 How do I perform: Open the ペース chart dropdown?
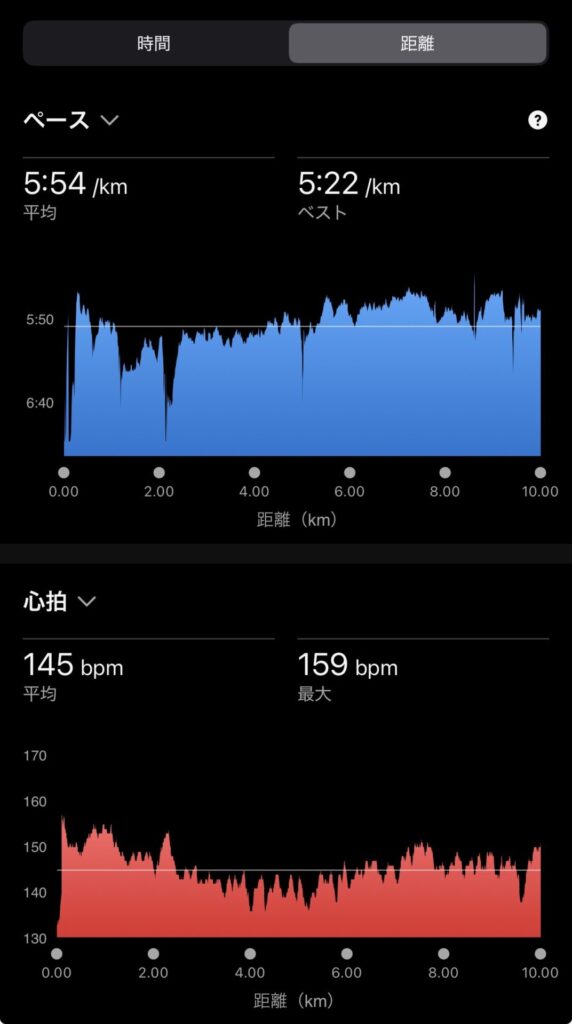[71, 120]
